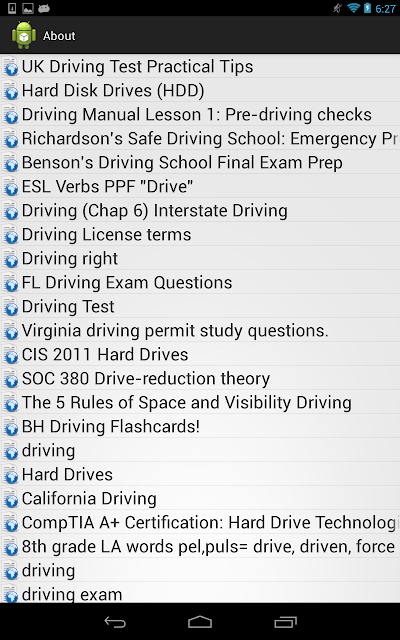Viewport: 400px width, 640px height.
Task: Select Driving License terms
Action: (x=200, y=234)
